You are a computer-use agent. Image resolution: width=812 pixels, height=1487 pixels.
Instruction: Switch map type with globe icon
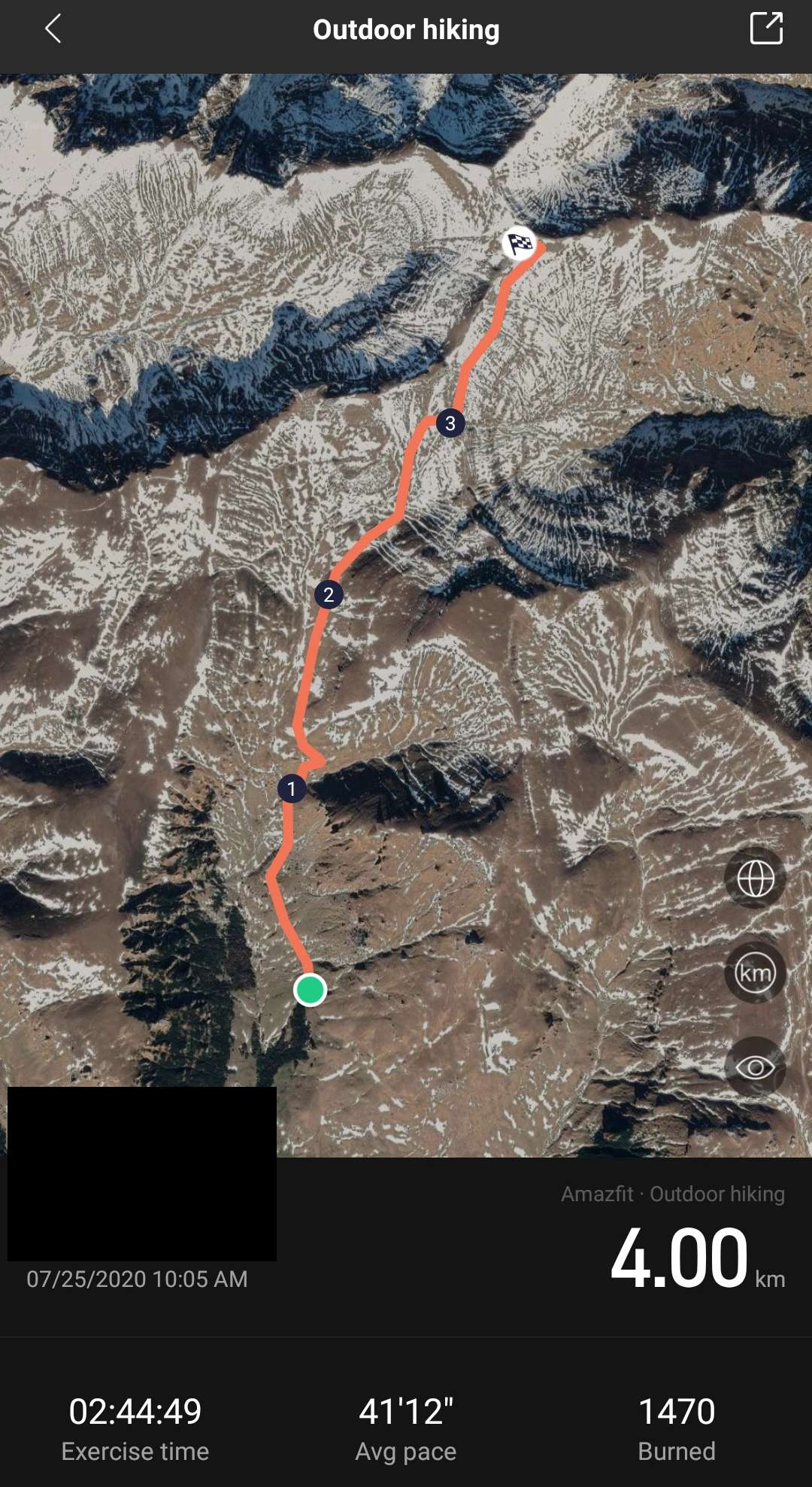(755, 878)
